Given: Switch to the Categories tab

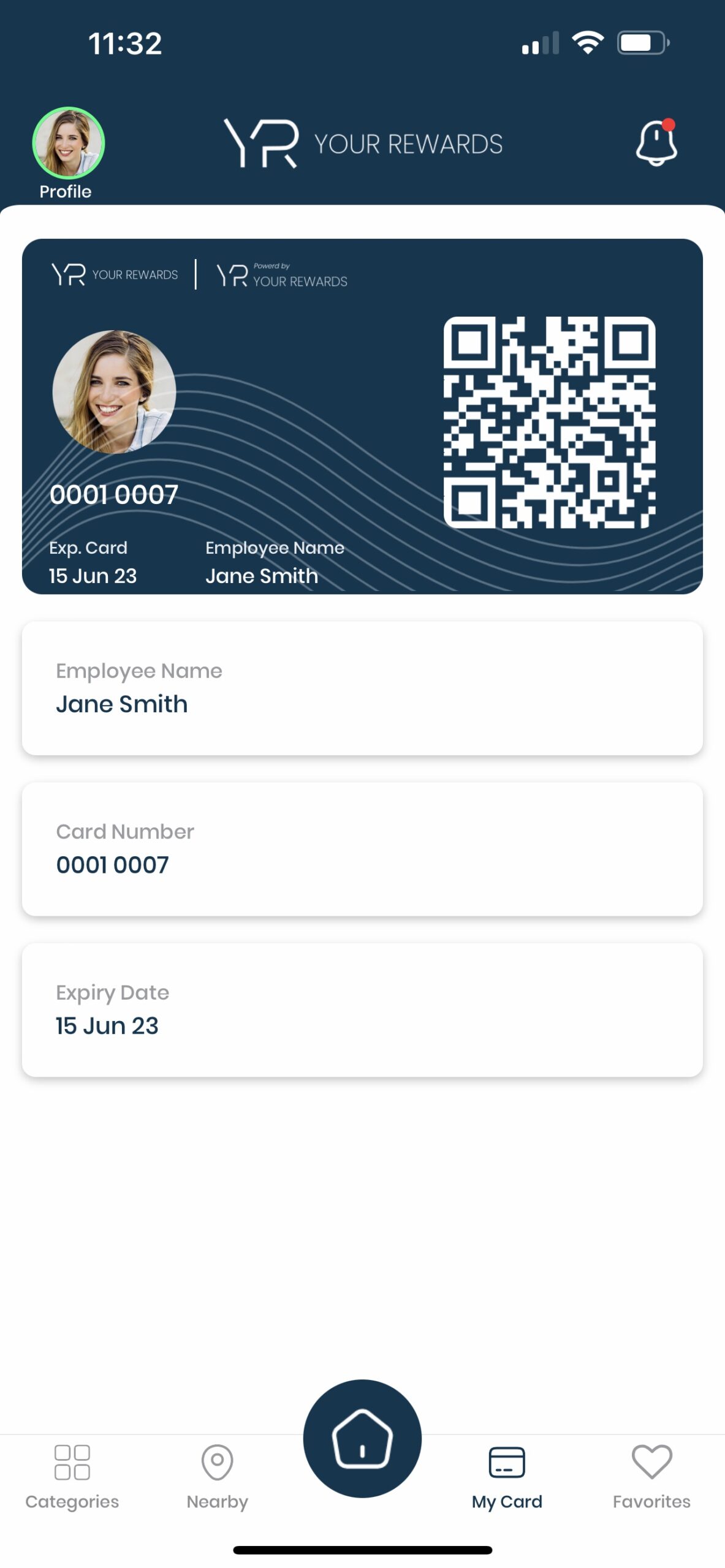Looking at the screenshot, I should pyautogui.click(x=72, y=1477).
